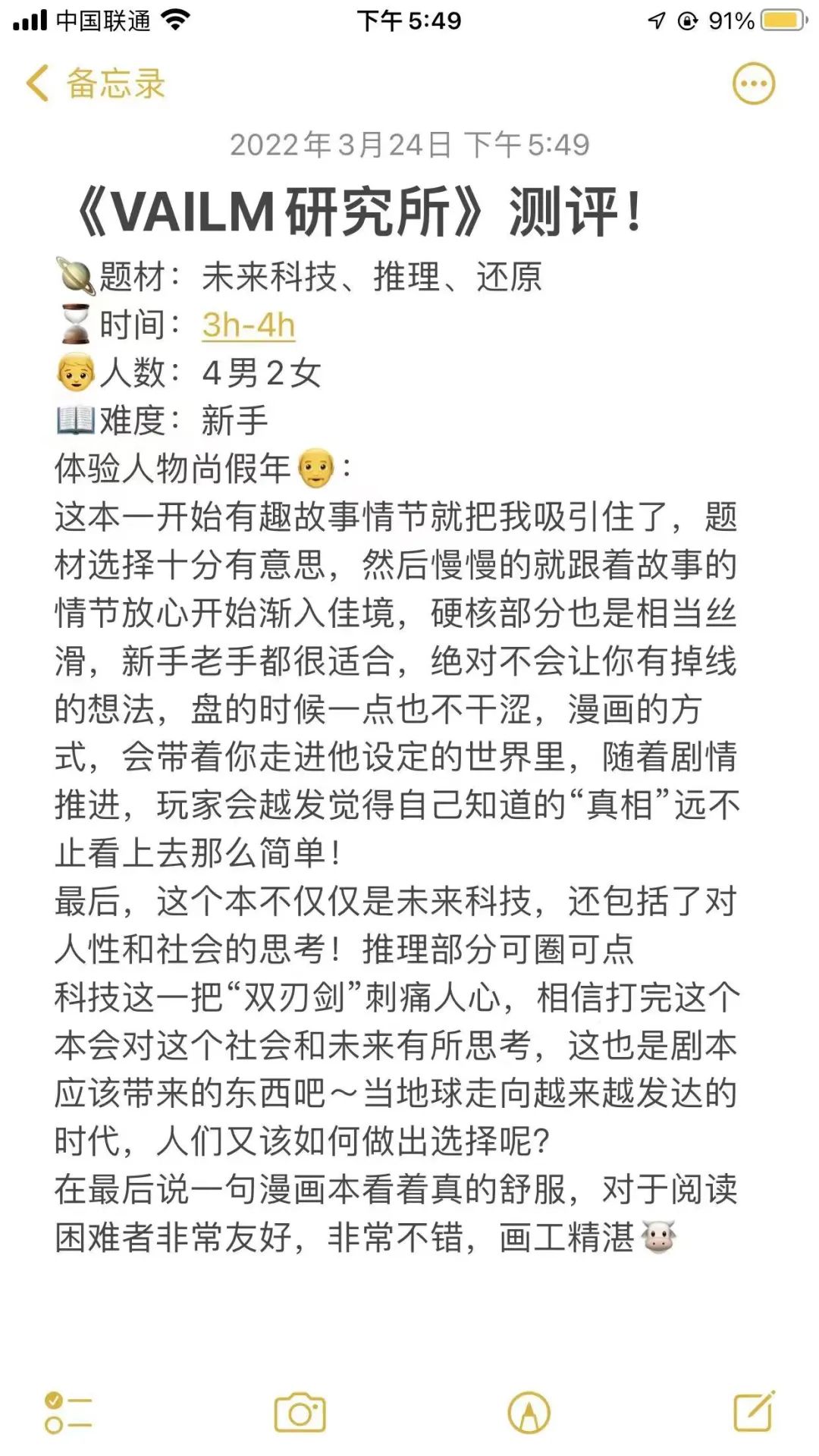The image size is (819, 1456).
Task: Go back to 备忘录 notes list
Action: tap(95, 83)
